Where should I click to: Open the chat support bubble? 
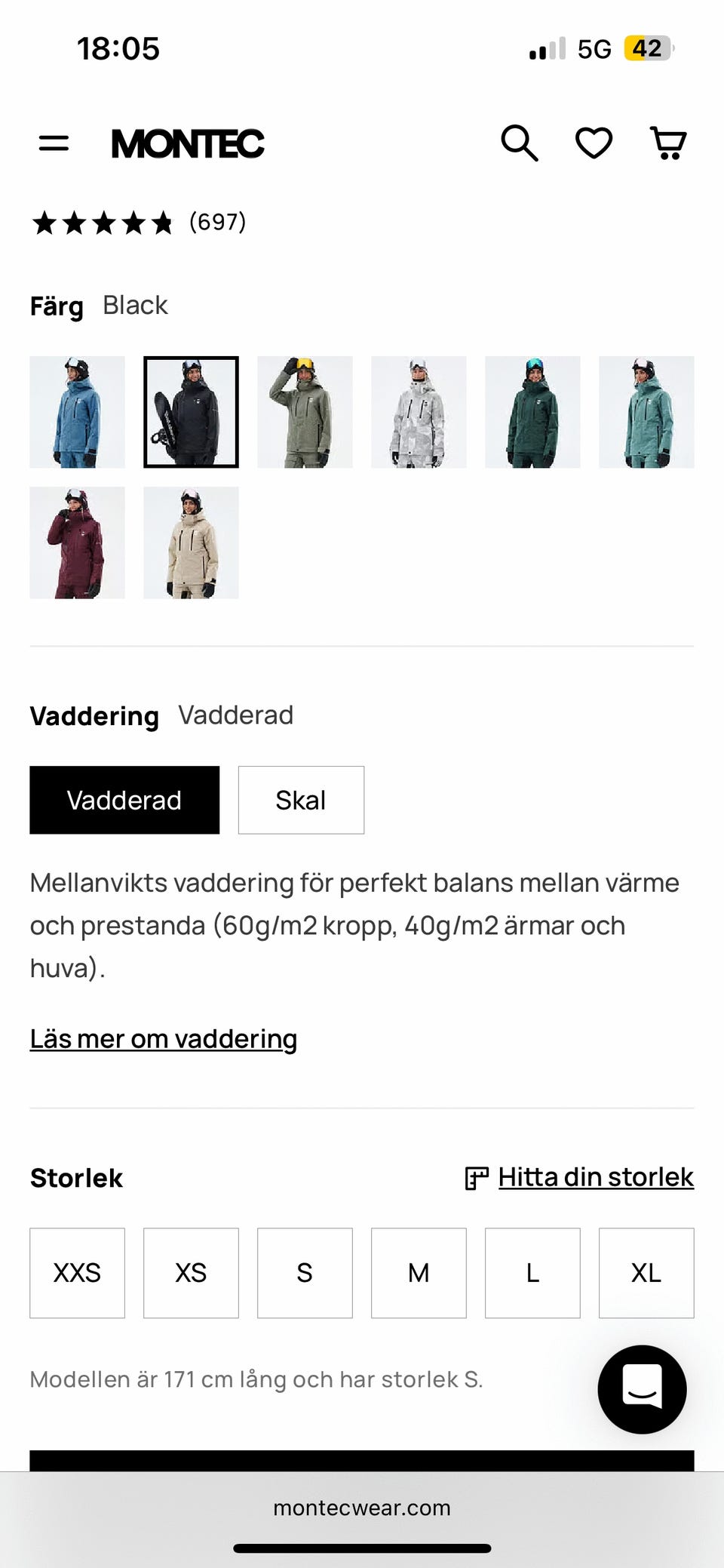[x=642, y=1389]
